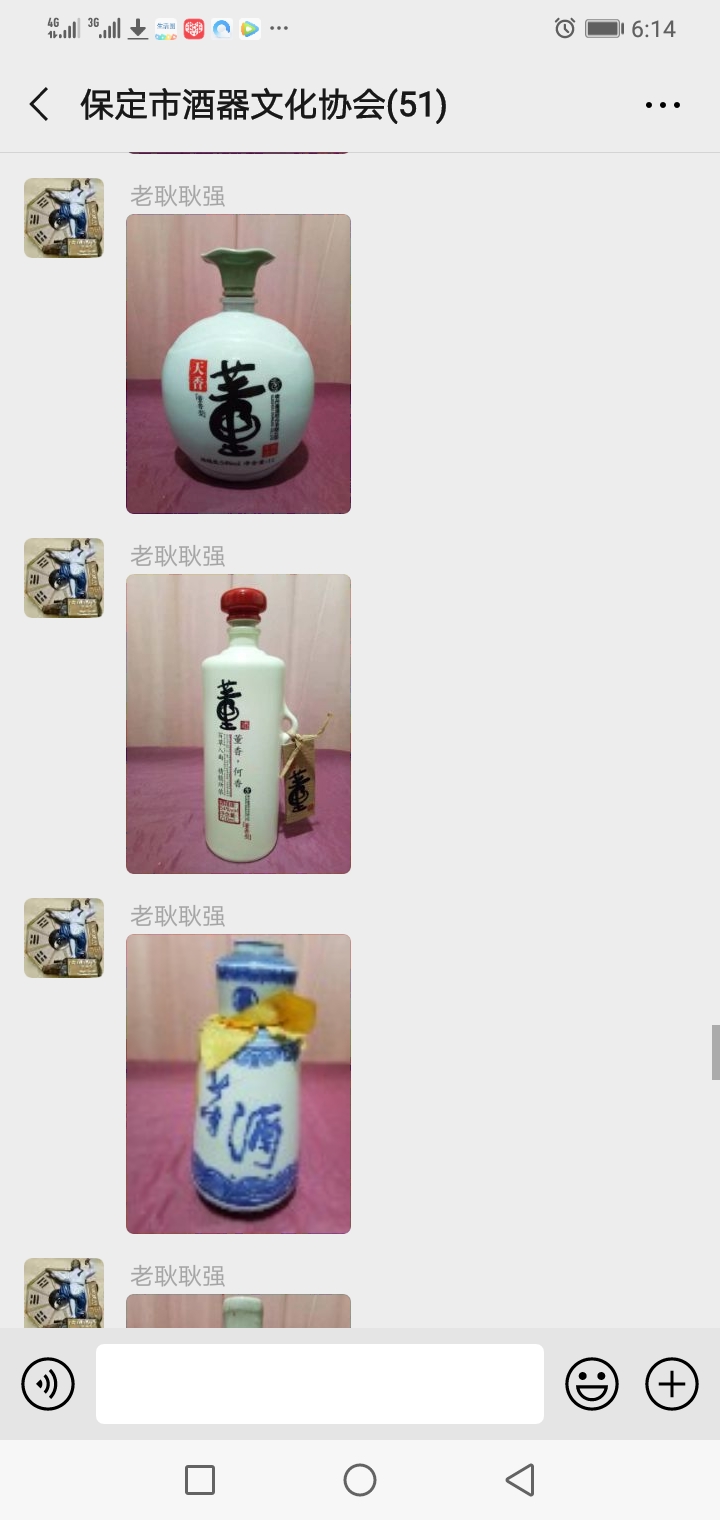The width and height of the screenshot is (720, 1520).
Task: Open the group chat overflow menu
Action: pos(662,105)
